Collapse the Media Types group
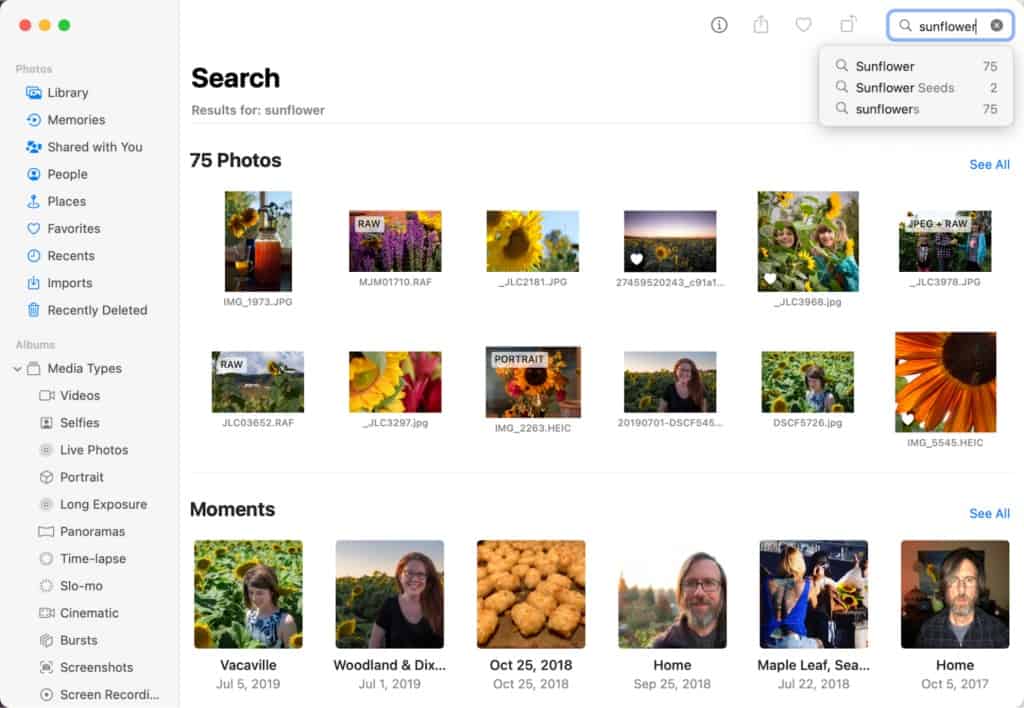Image resolution: width=1024 pixels, height=708 pixels. (17, 369)
